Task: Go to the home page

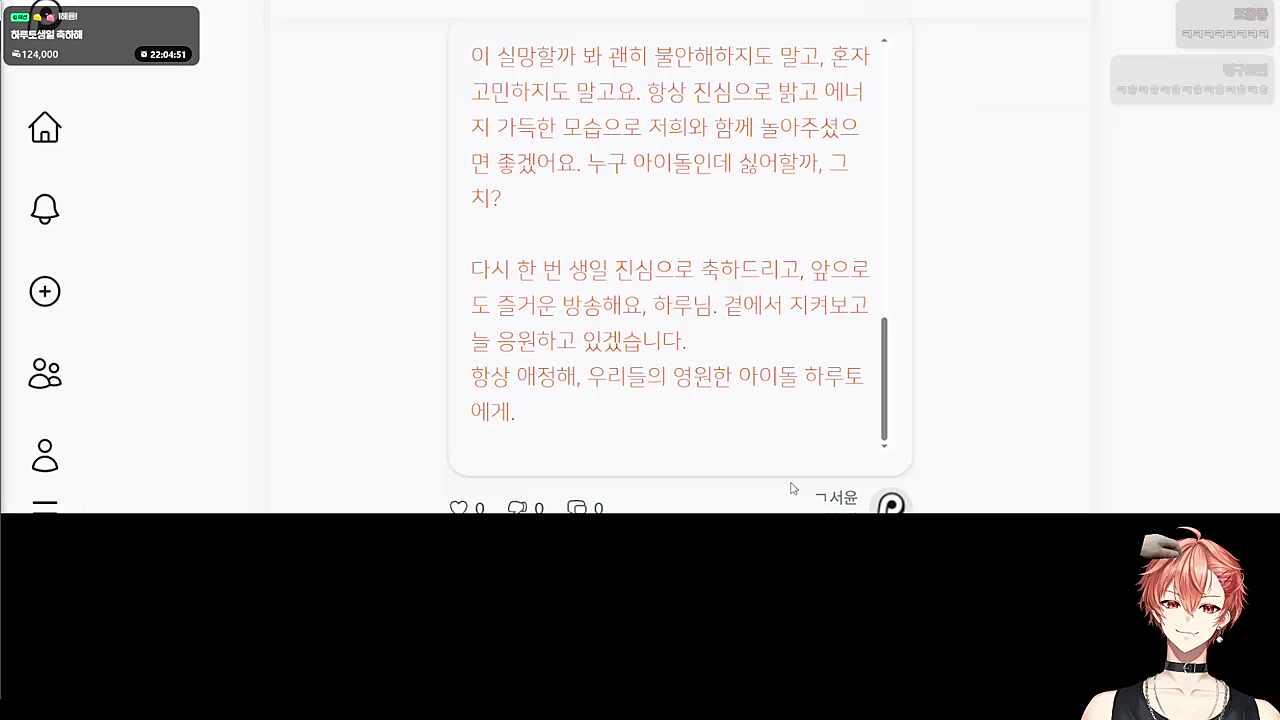Action: pyautogui.click(x=44, y=128)
